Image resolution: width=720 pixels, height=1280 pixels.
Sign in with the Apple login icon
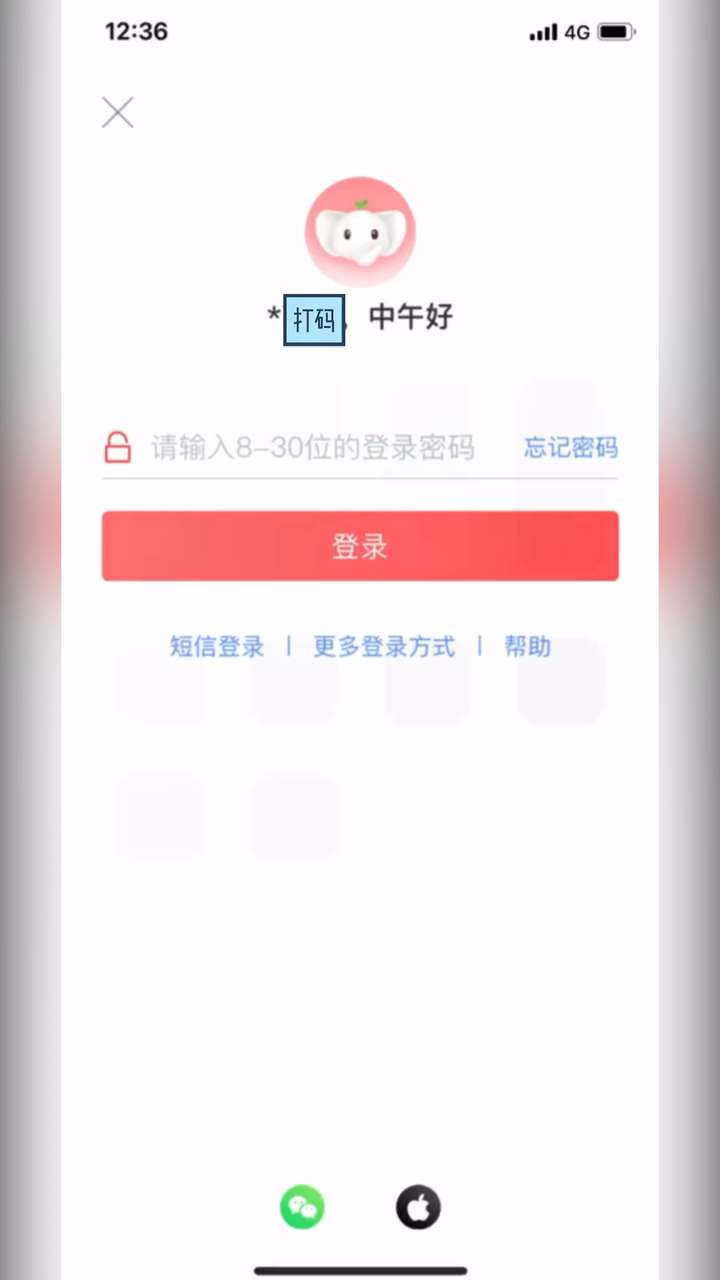[418, 1207]
